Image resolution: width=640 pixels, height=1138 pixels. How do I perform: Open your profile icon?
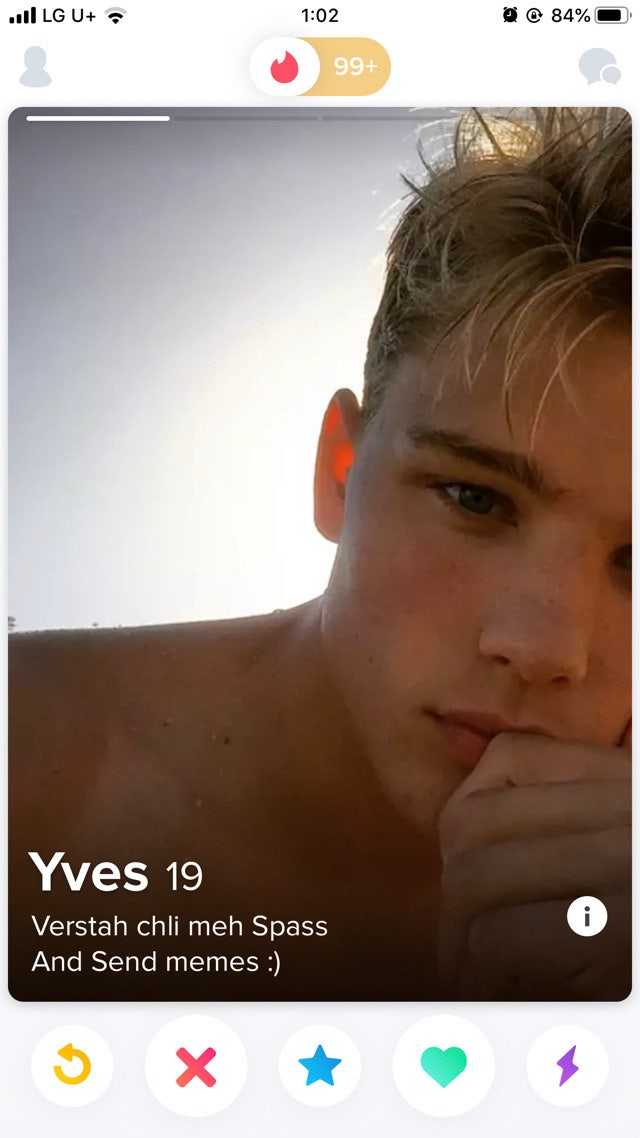click(x=35, y=67)
